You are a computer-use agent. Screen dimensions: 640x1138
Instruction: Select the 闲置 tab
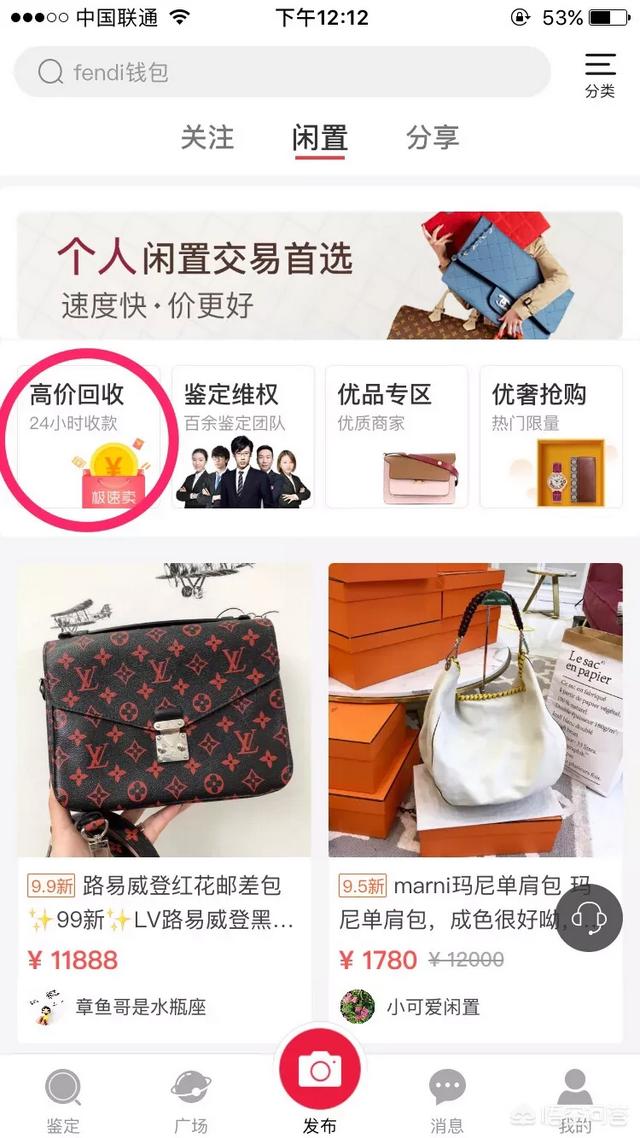point(320,137)
